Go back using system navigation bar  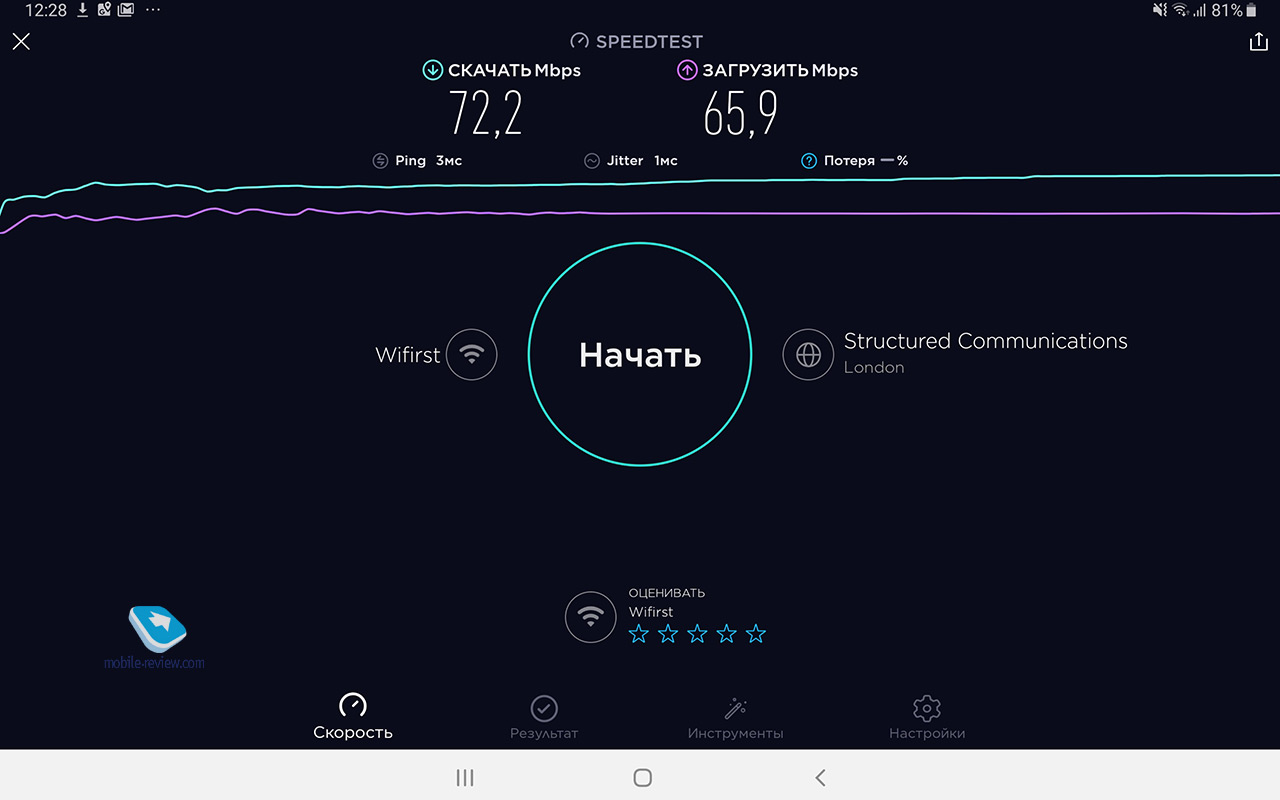pos(820,777)
